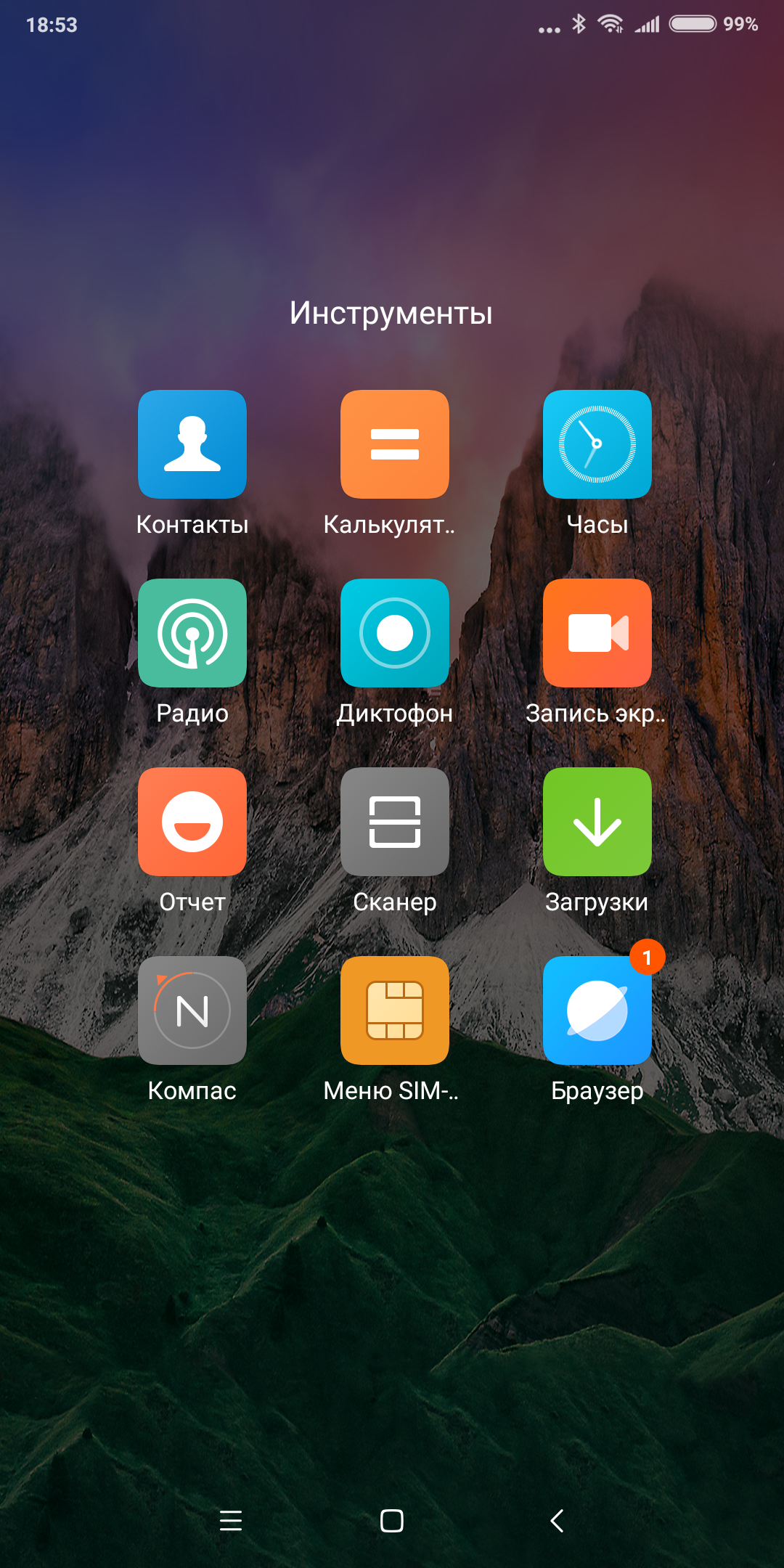This screenshot has height=1568, width=784.
Task: Go to the home screen
Action: coord(392,1520)
